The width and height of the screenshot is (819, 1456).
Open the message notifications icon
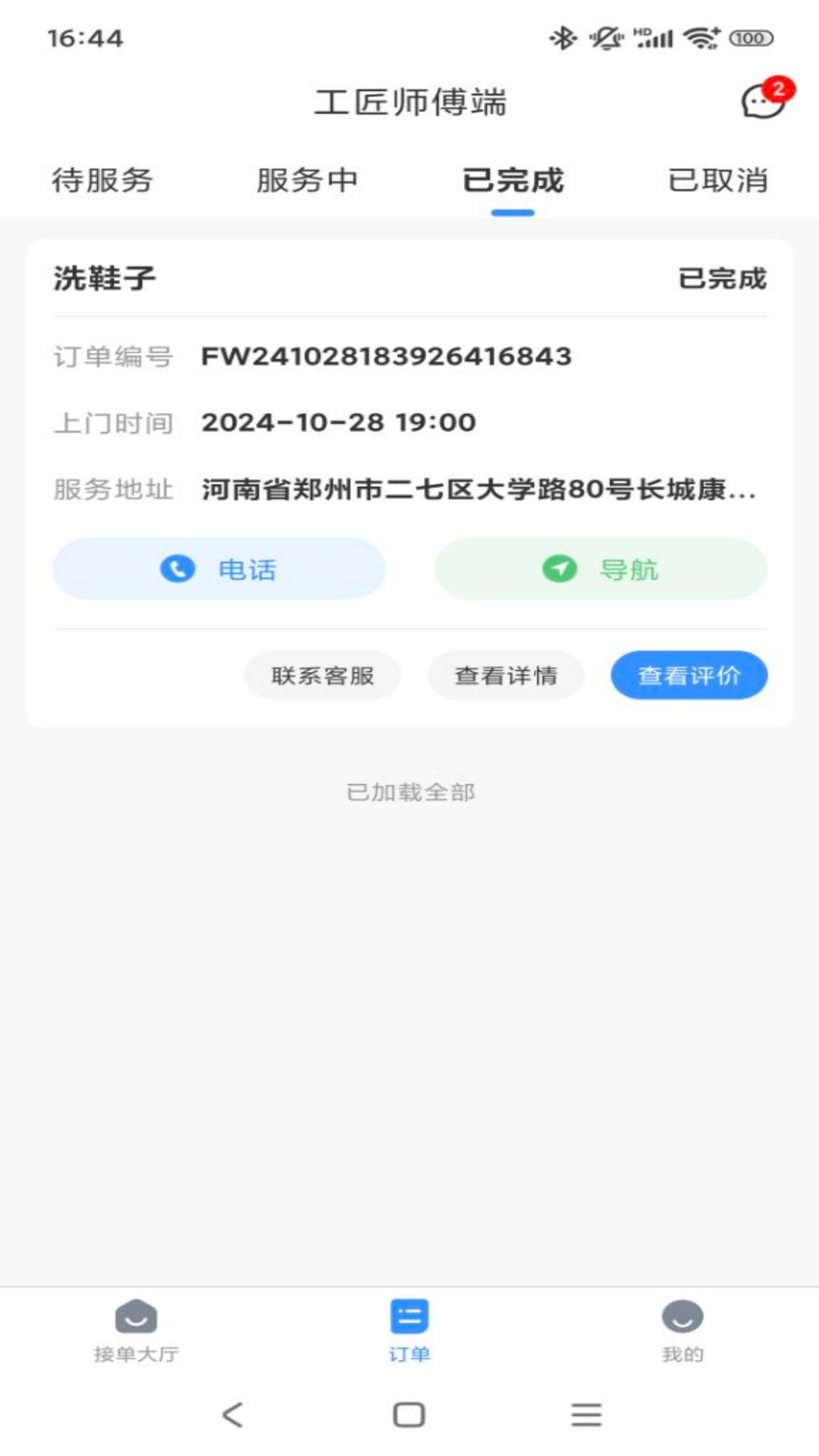762,102
